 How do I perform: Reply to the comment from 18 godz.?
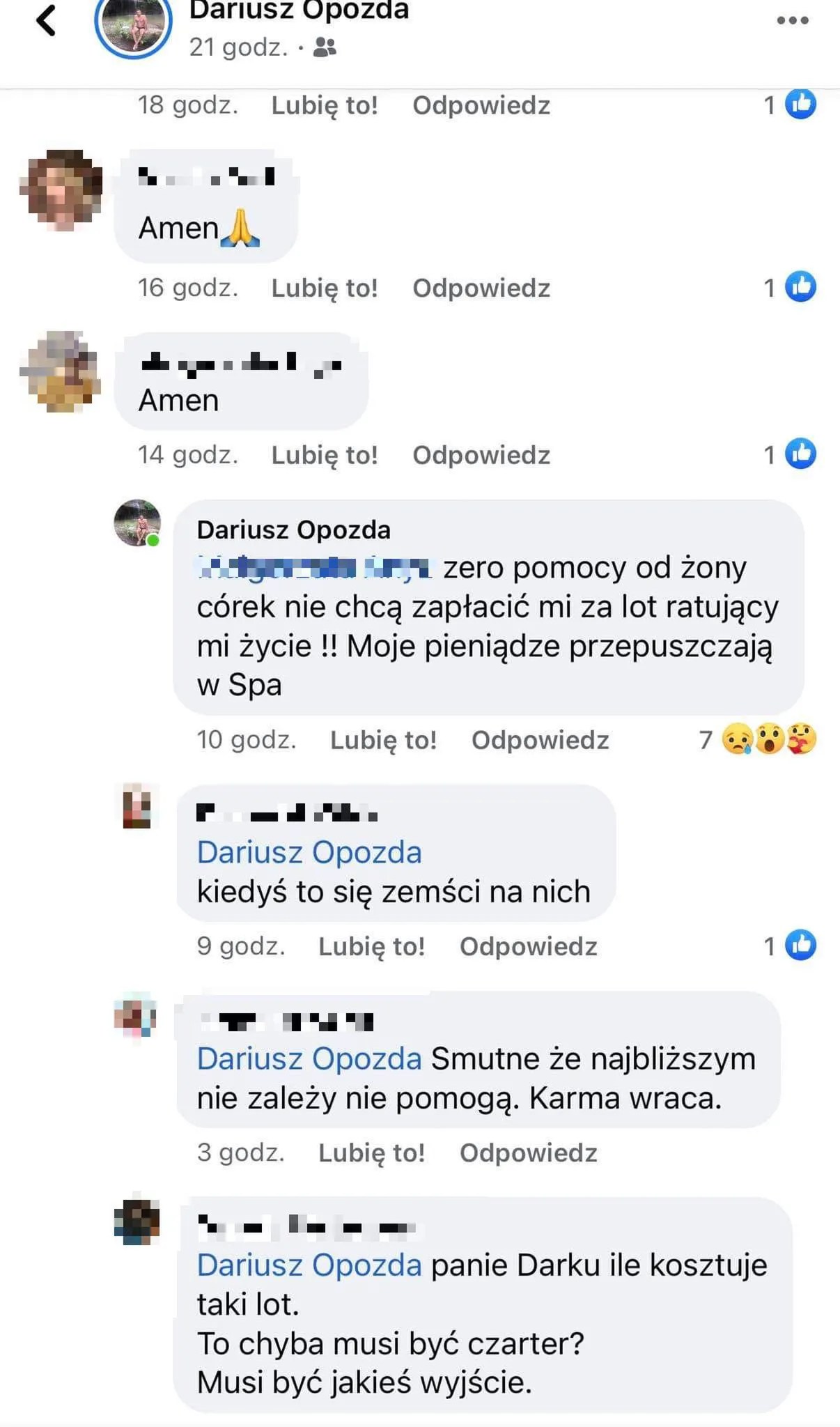481,105
